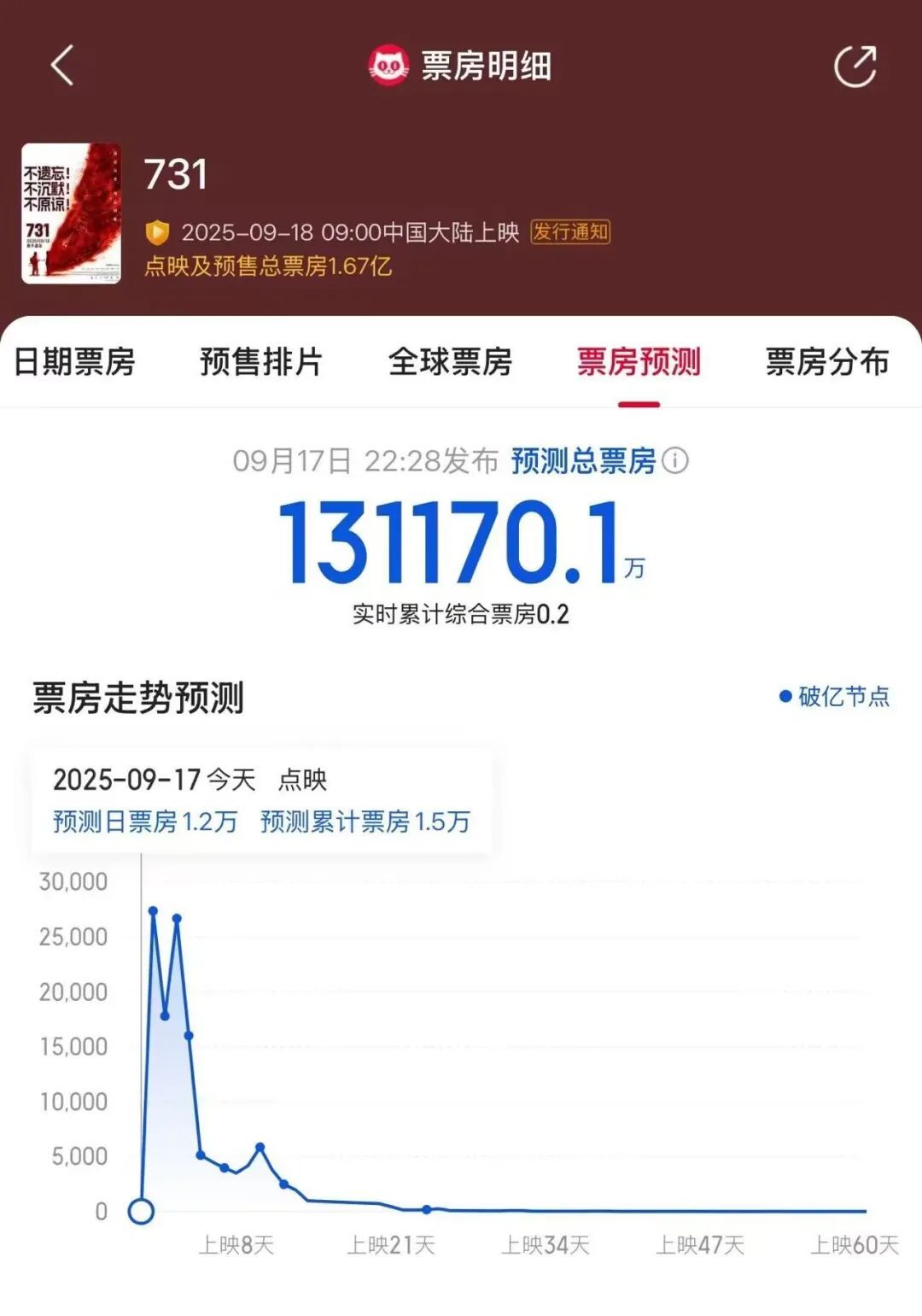Viewport: 922px width, 1316px height.
Task: Switch to the 预售排片 tab
Action: point(261,362)
